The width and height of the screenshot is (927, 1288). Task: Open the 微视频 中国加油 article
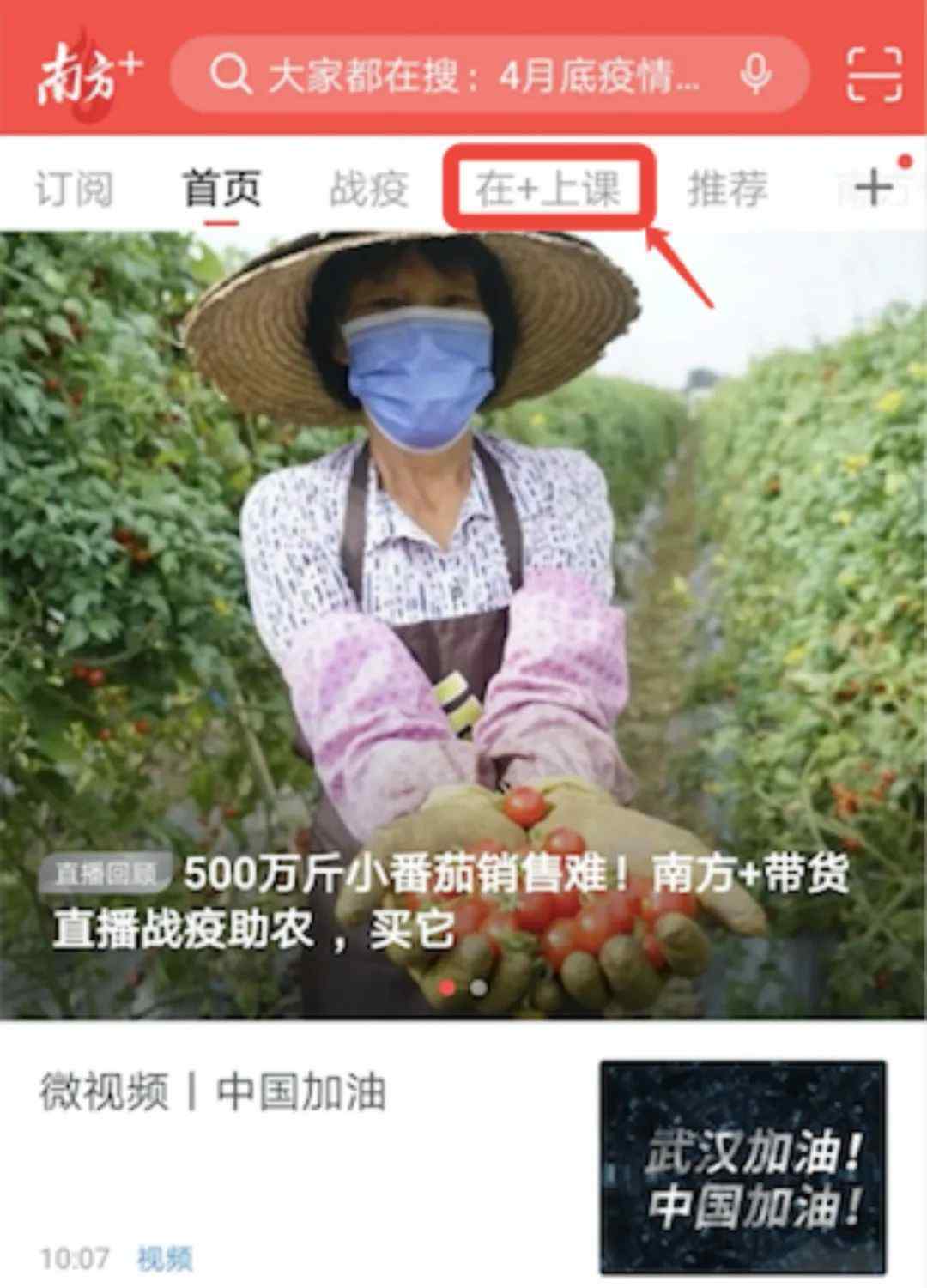pyautogui.click(x=213, y=1093)
